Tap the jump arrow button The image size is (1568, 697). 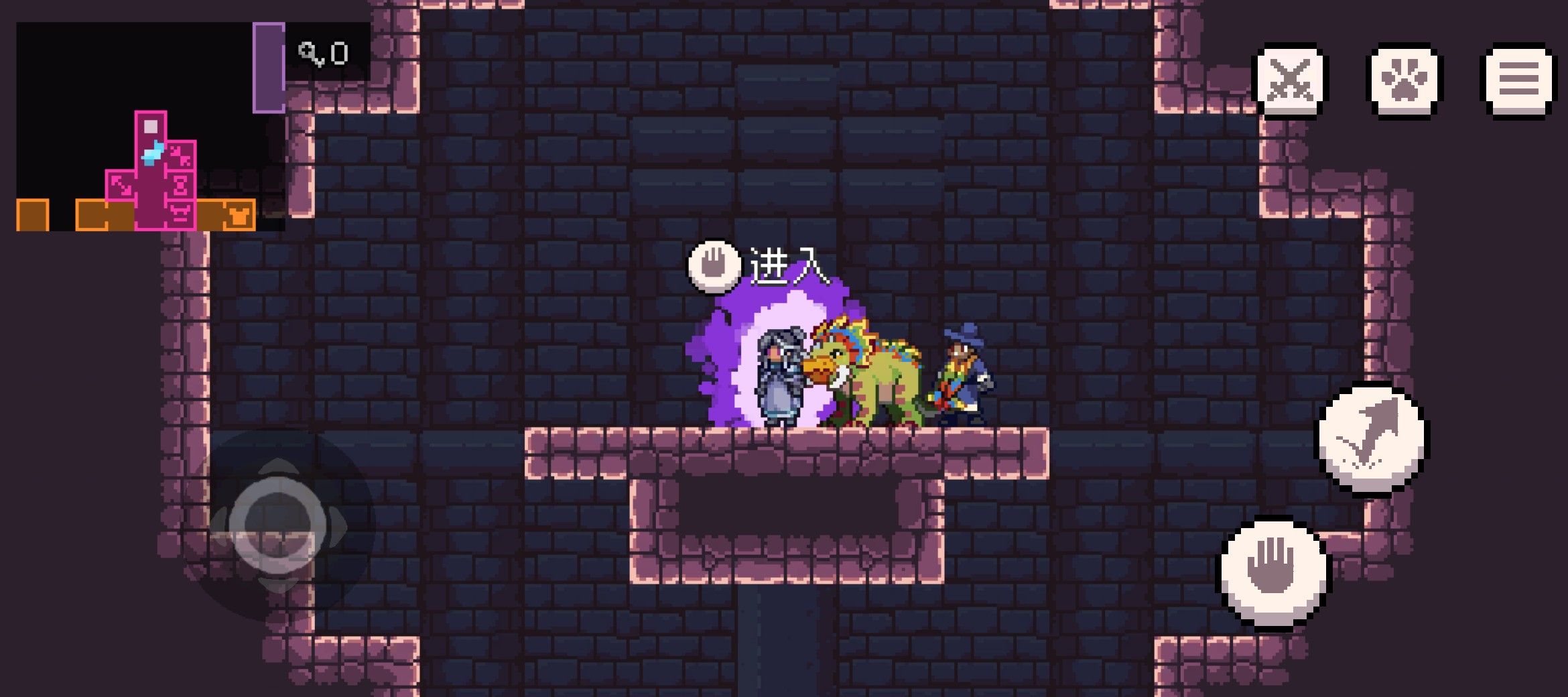click(x=1372, y=439)
